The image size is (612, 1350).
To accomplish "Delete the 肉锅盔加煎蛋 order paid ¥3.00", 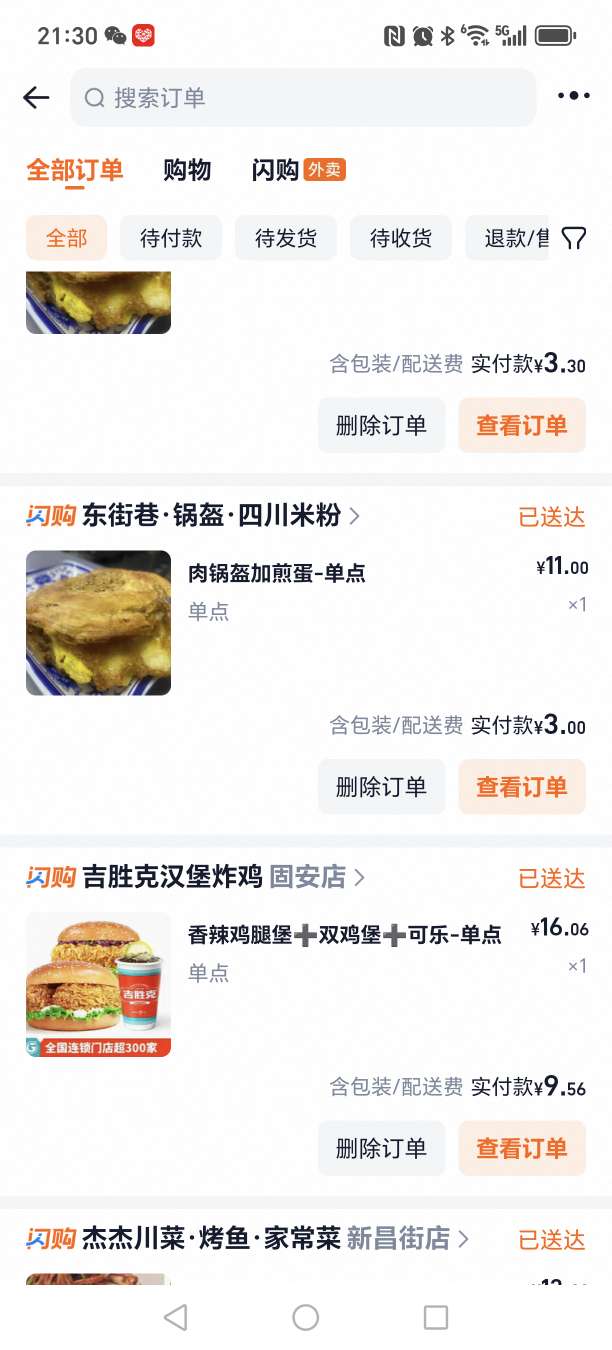I will pos(382,786).
